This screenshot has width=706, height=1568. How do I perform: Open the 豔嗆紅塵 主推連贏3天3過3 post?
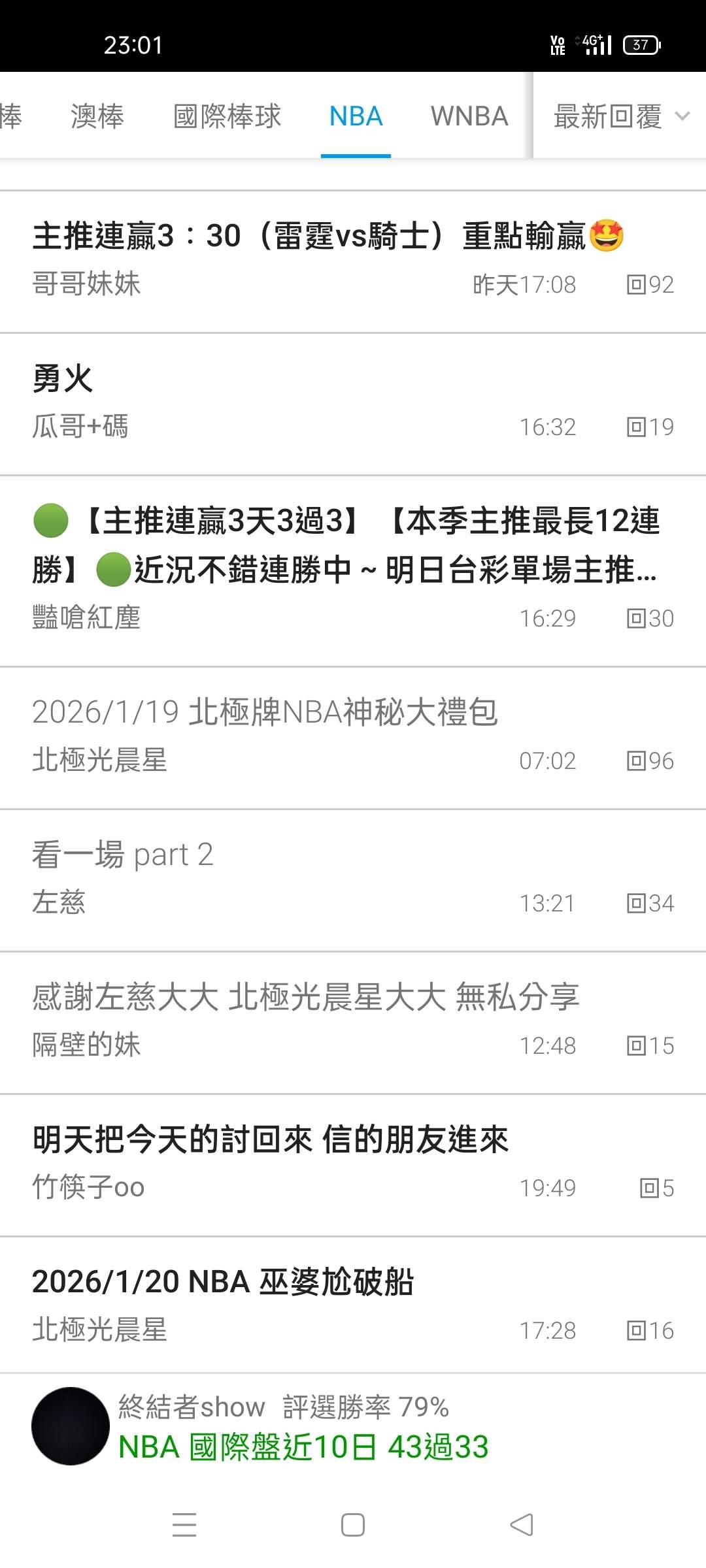(x=346, y=545)
